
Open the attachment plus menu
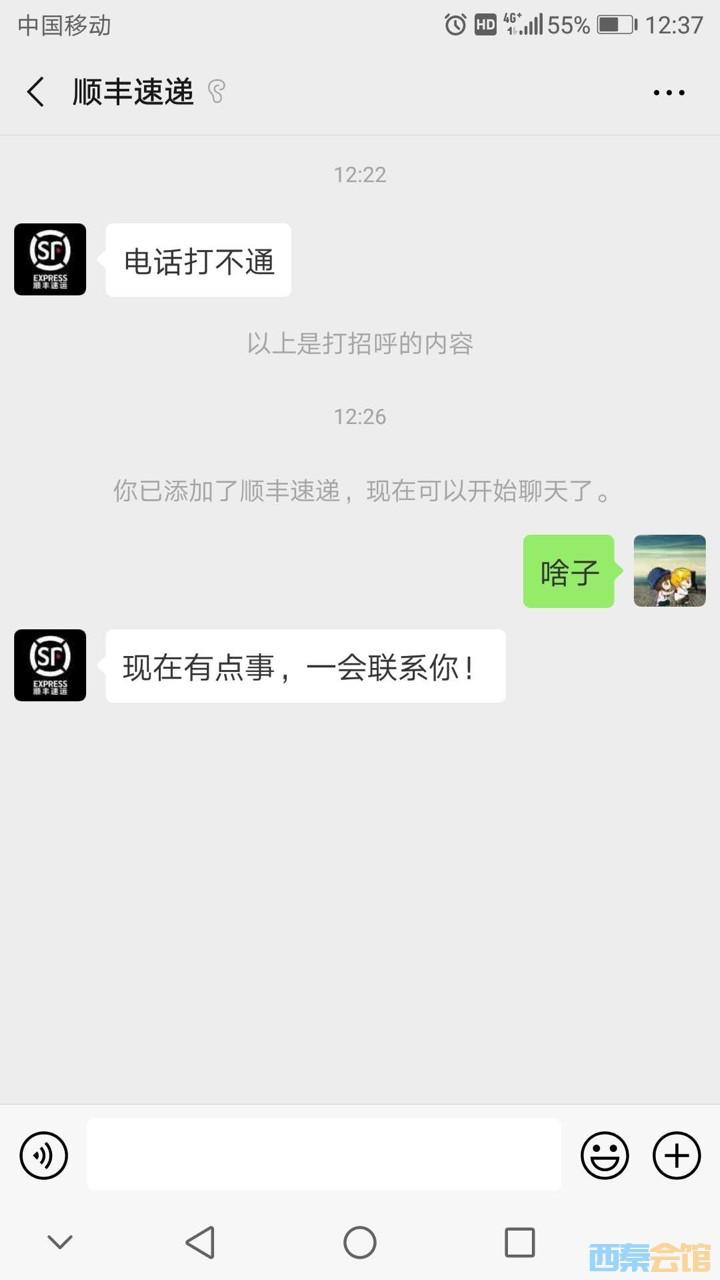(x=676, y=1154)
